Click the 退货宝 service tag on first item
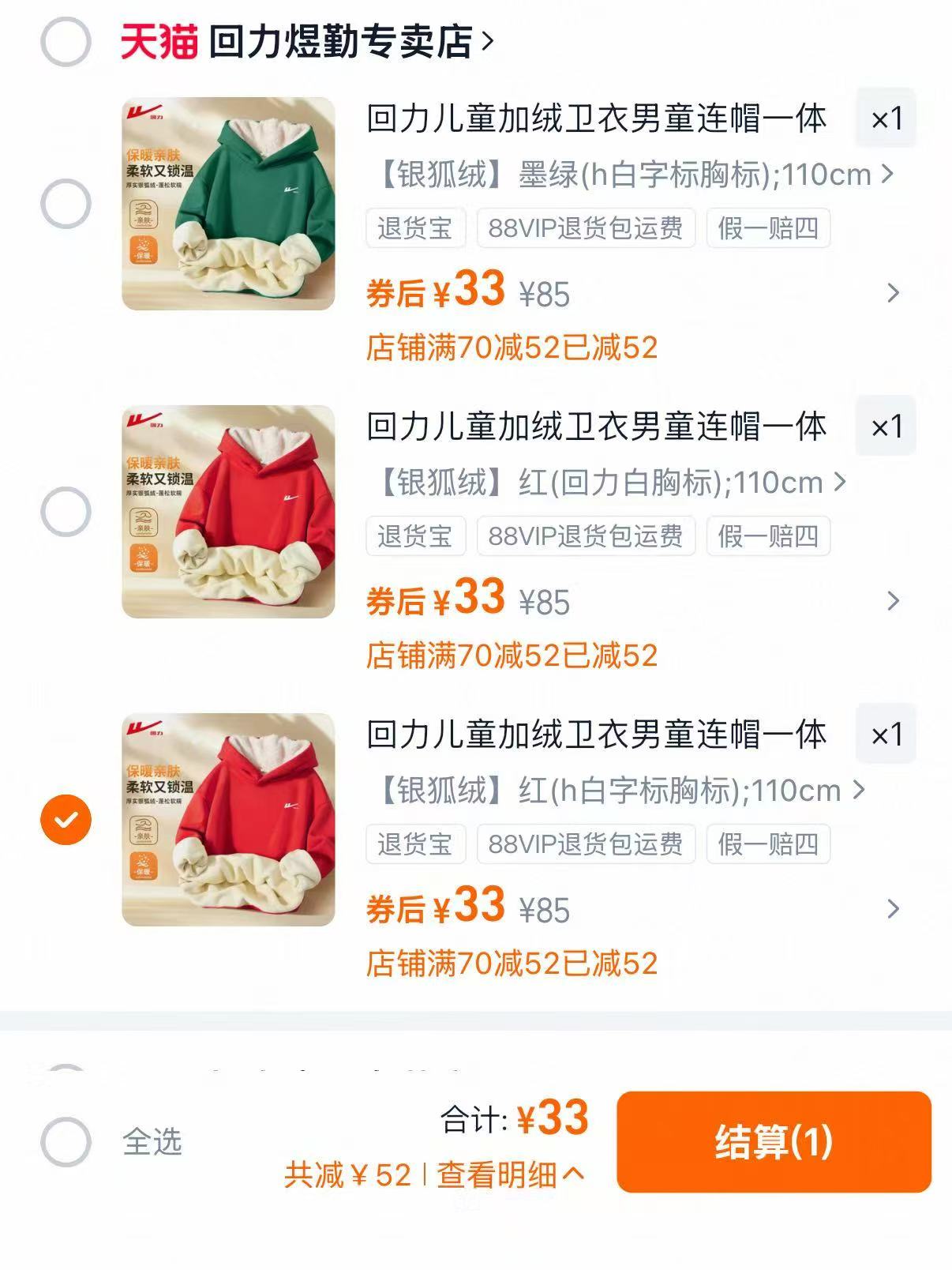952x1270 pixels. tap(414, 230)
